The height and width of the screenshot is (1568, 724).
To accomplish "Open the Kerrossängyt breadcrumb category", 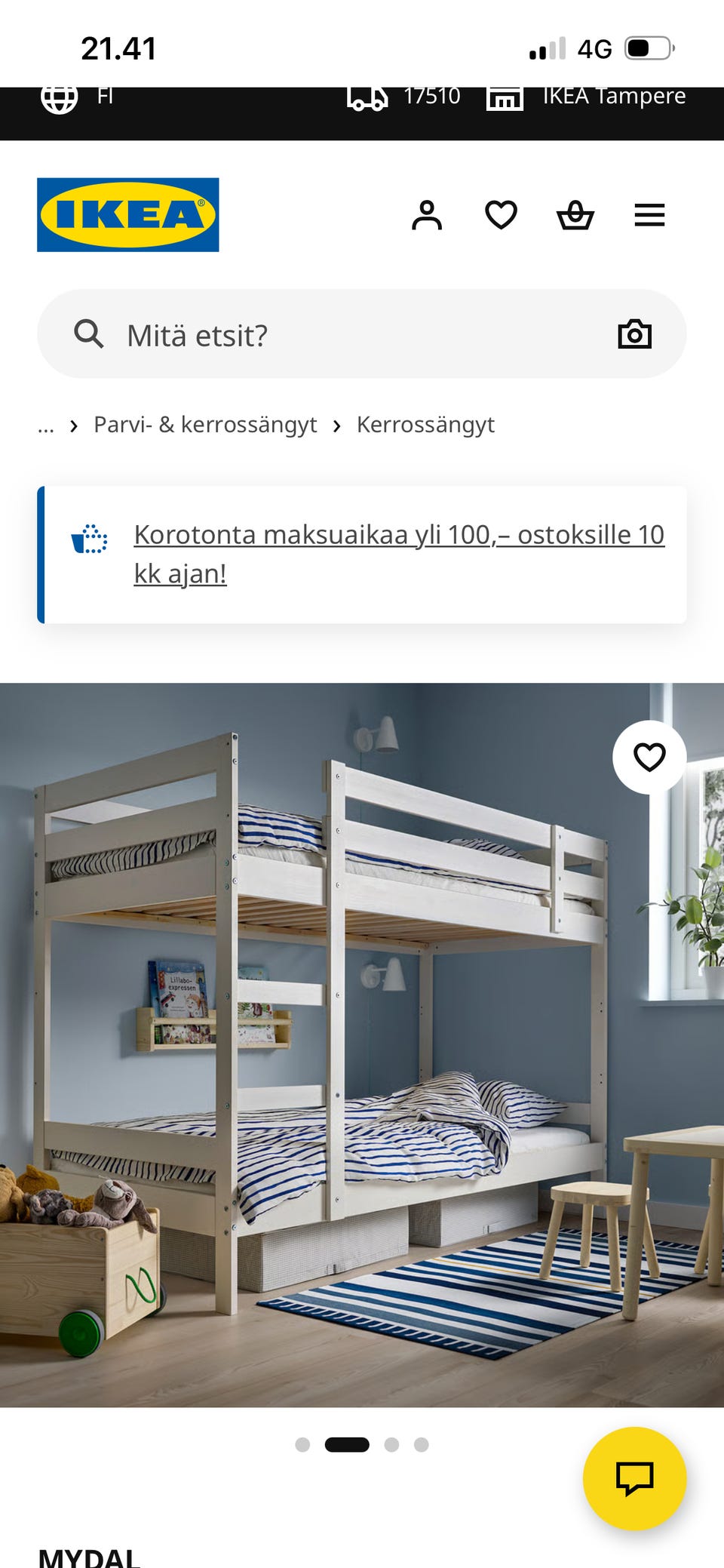I will [x=426, y=425].
